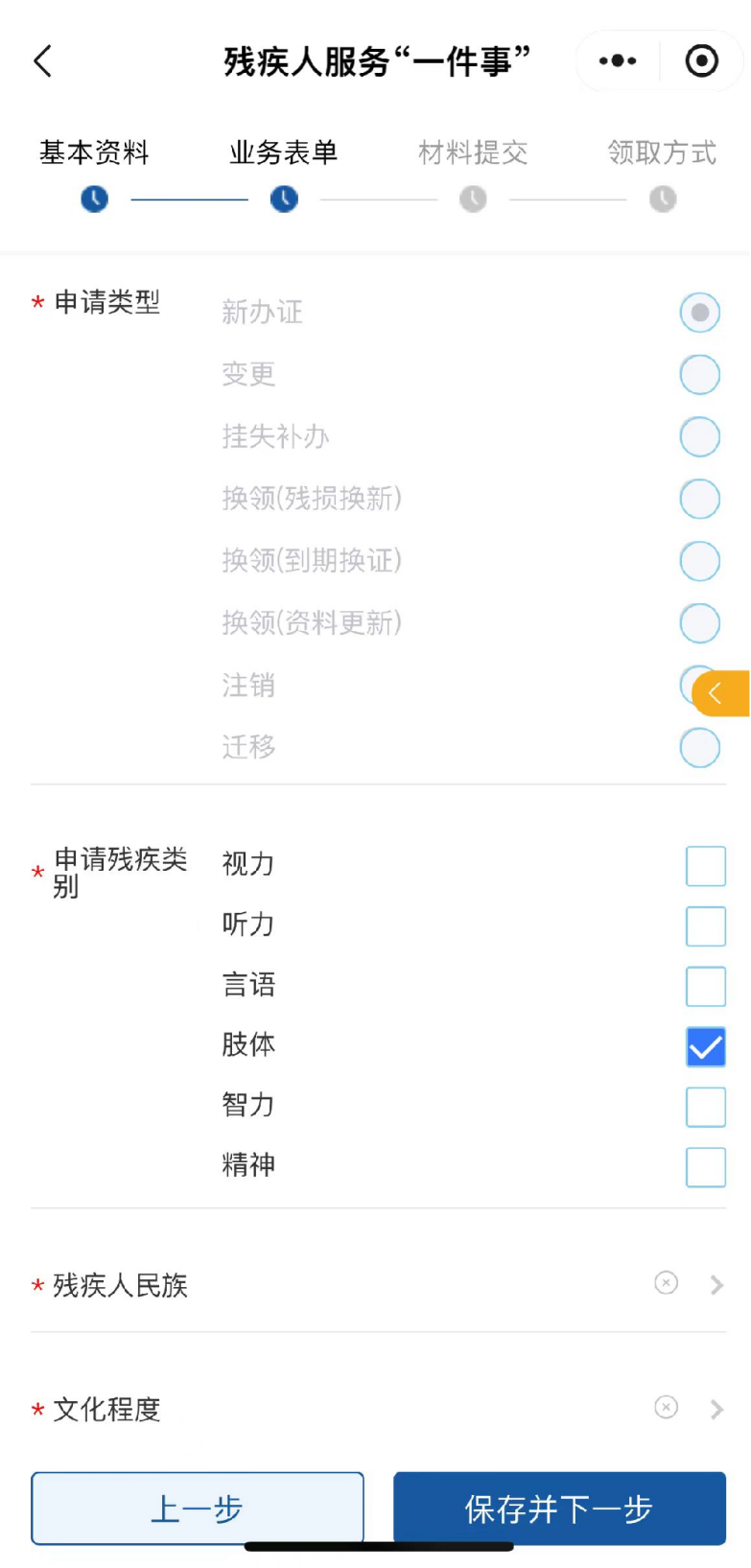Tap the clock icon under 业务表单 step
The width and height of the screenshot is (751, 1568).
click(x=284, y=200)
